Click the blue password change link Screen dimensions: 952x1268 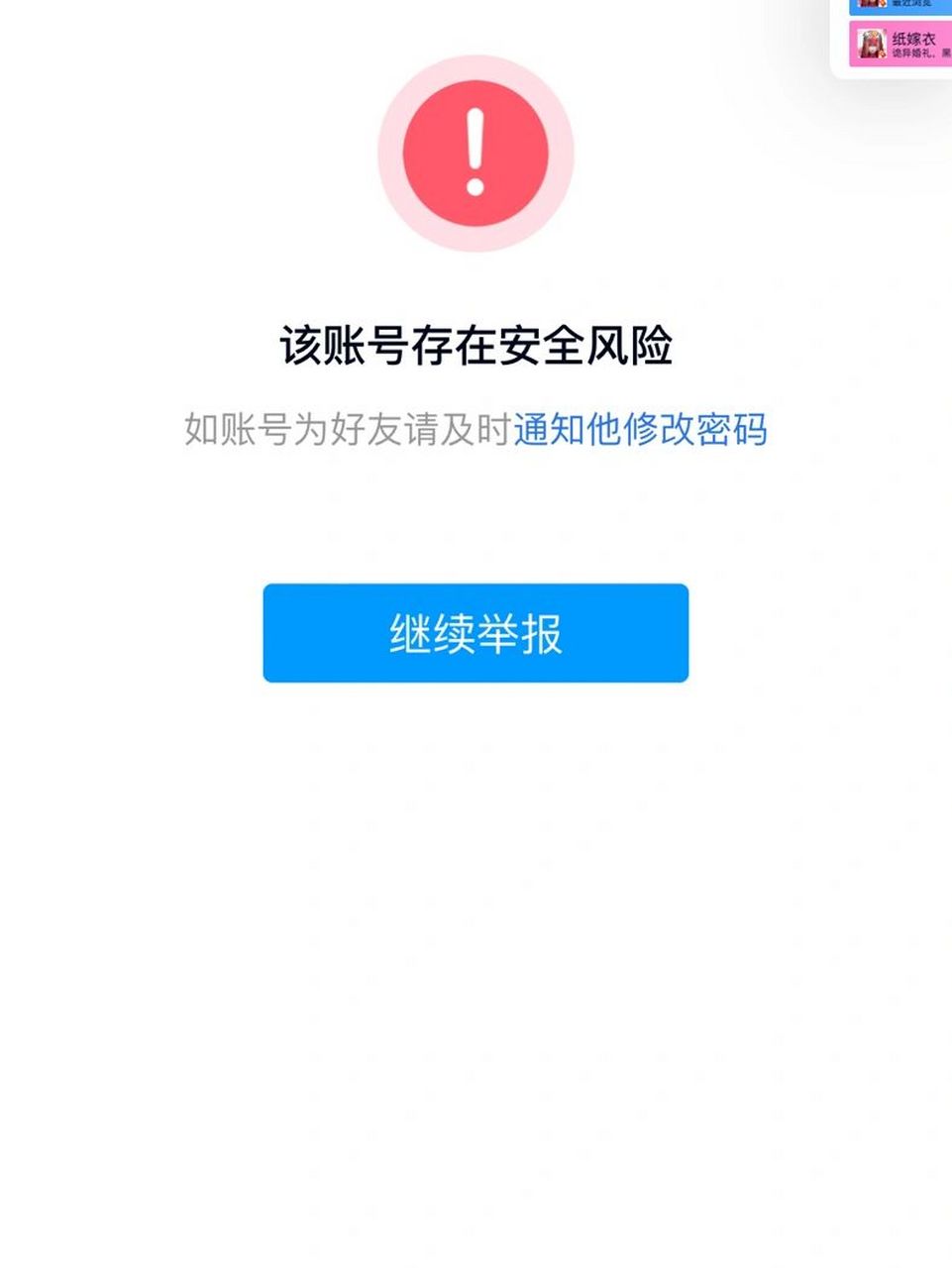(x=643, y=433)
